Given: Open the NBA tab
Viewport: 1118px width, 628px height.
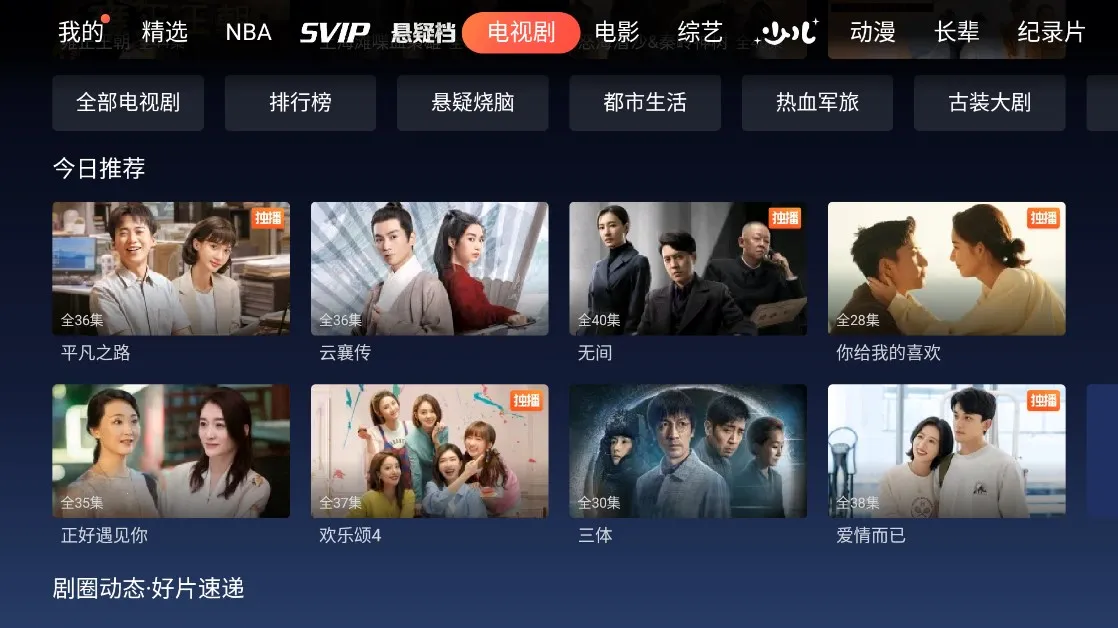Looking at the screenshot, I should [x=248, y=32].
